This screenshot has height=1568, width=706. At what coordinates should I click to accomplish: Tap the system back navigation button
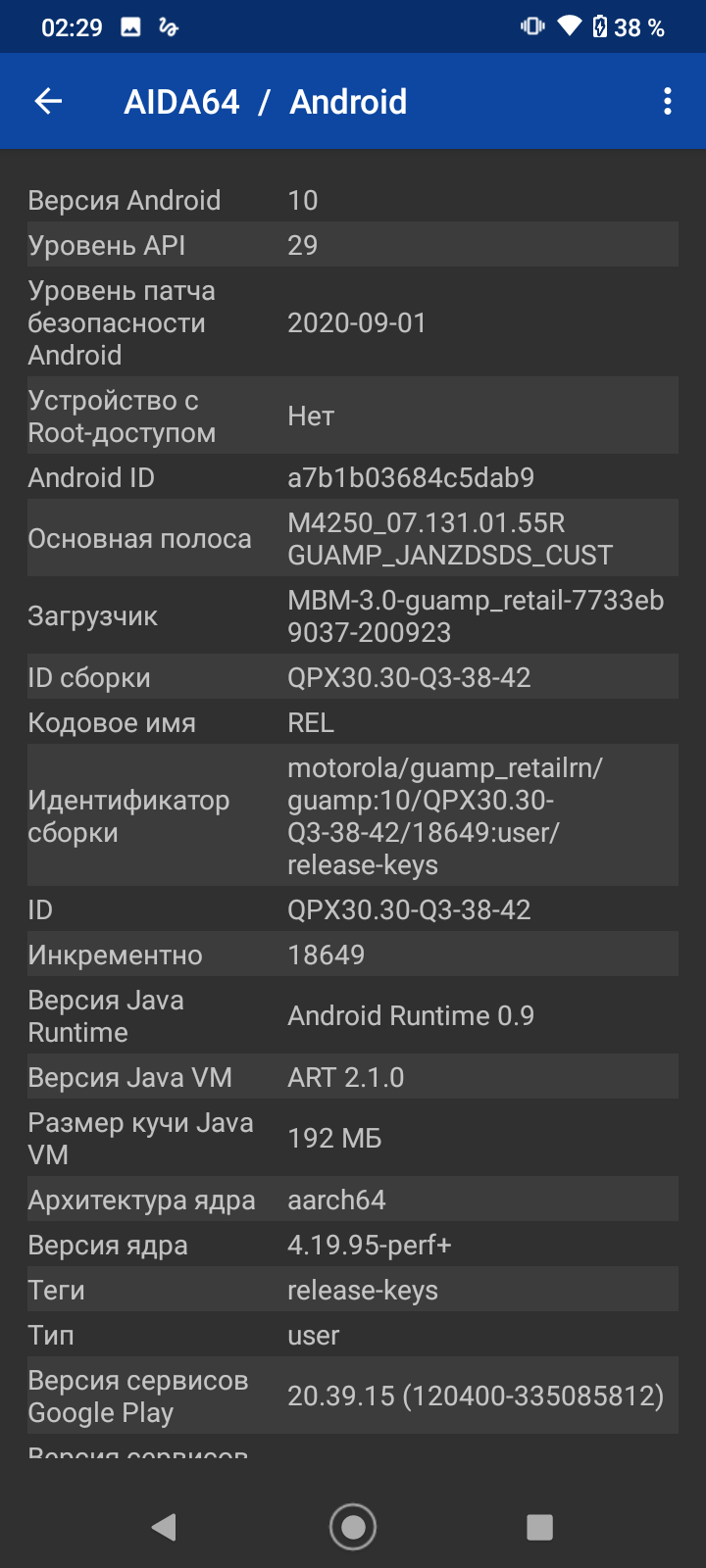click(x=164, y=1526)
